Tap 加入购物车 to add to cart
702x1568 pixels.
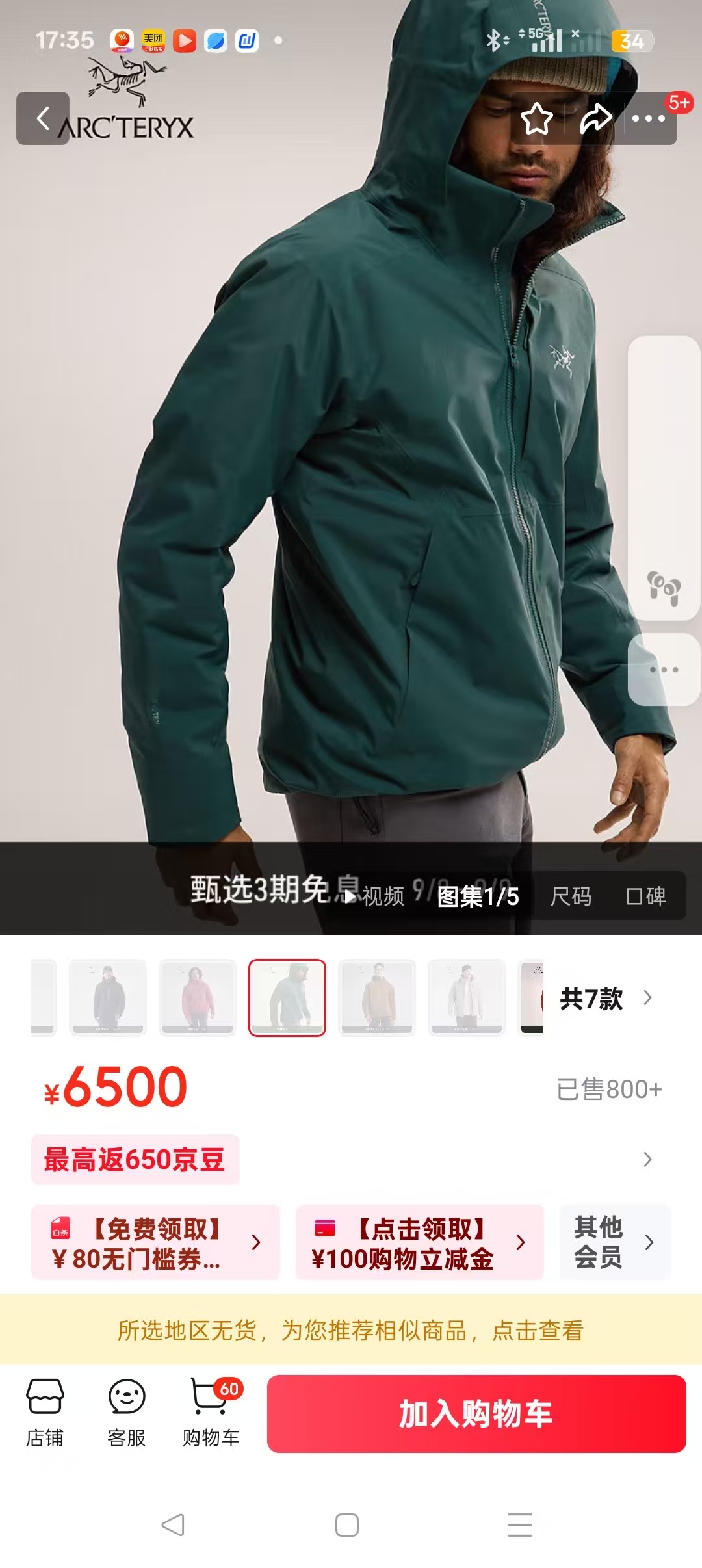pyautogui.click(x=476, y=1414)
